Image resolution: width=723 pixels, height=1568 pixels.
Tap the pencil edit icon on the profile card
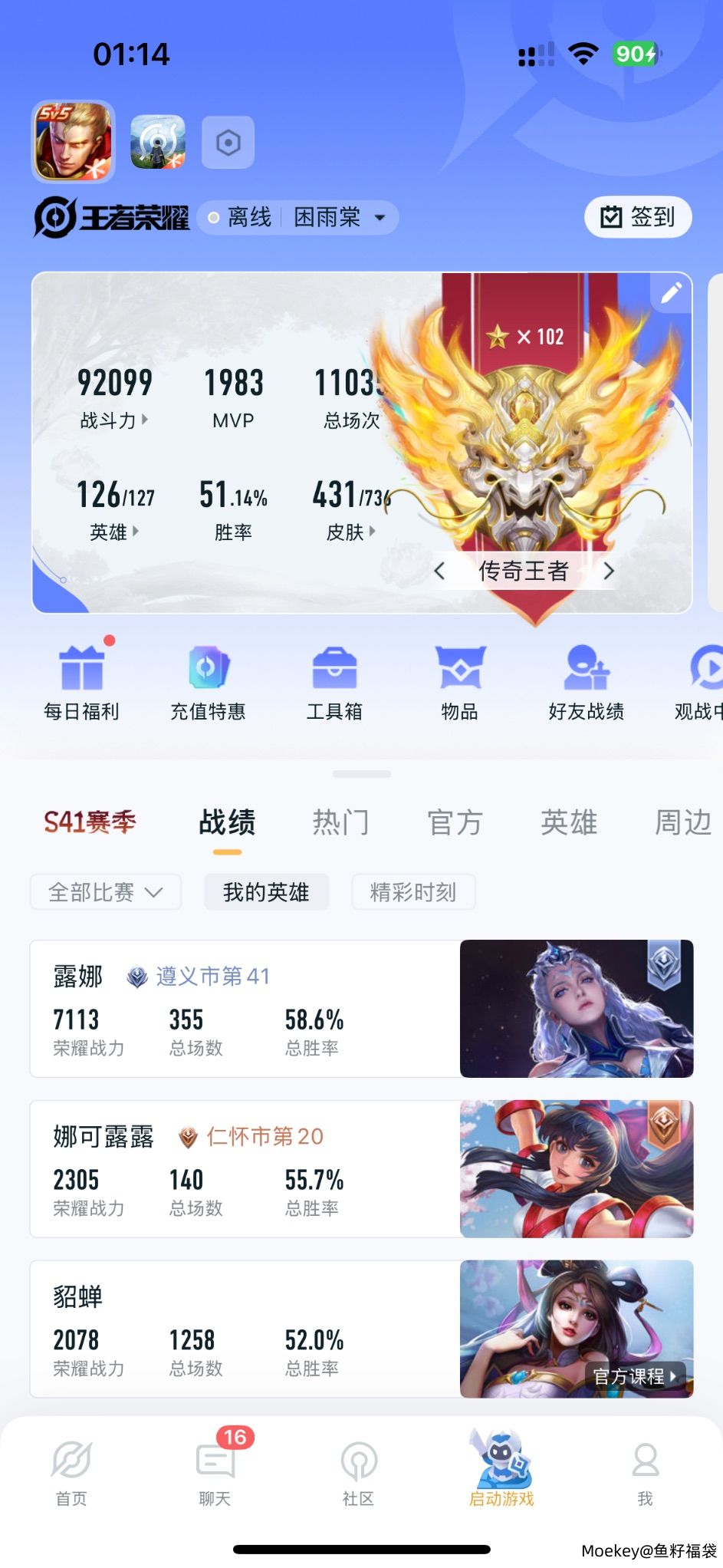click(671, 292)
